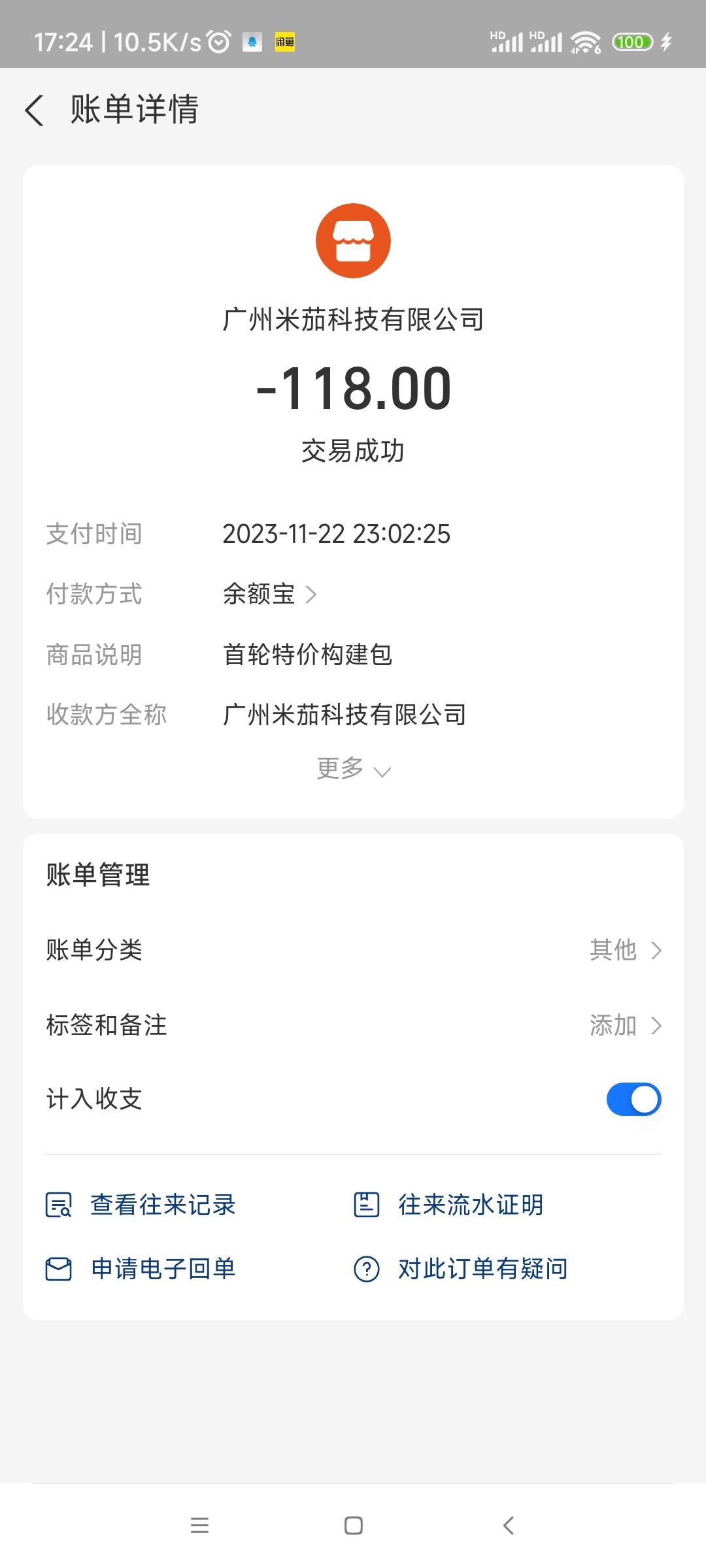Open the 余额宝 payment method details
The width and height of the screenshot is (706, 1568).
269,594
